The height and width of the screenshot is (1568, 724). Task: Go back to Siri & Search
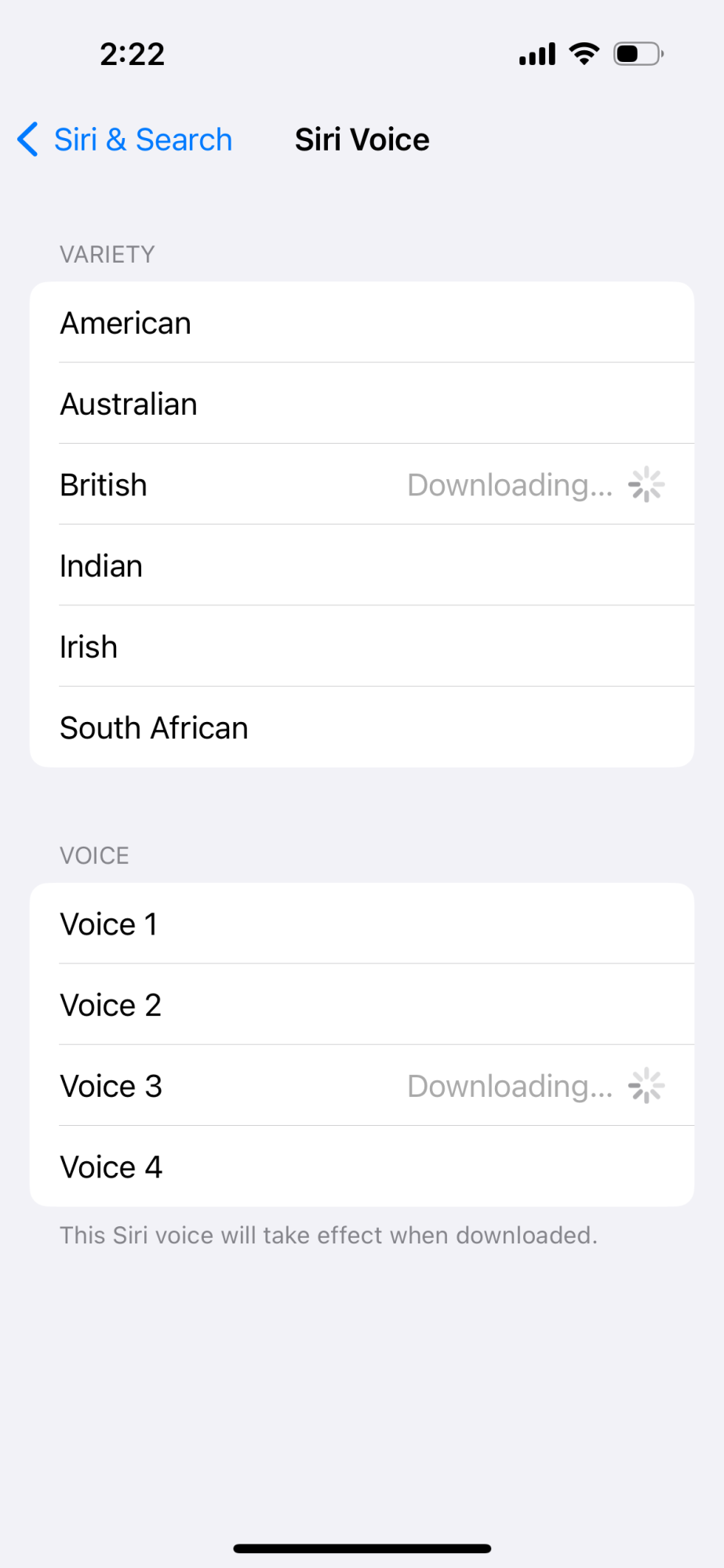(x=126, y=140)
